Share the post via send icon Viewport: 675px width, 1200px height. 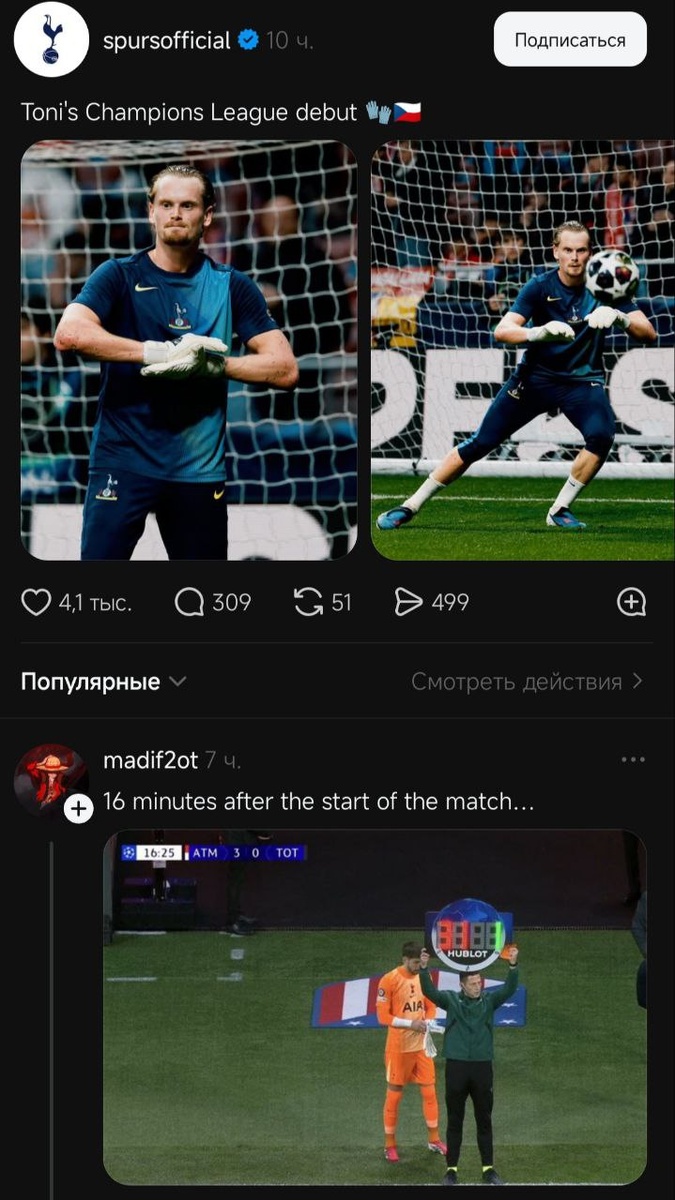pyautogui.click(x=409, y=602)
